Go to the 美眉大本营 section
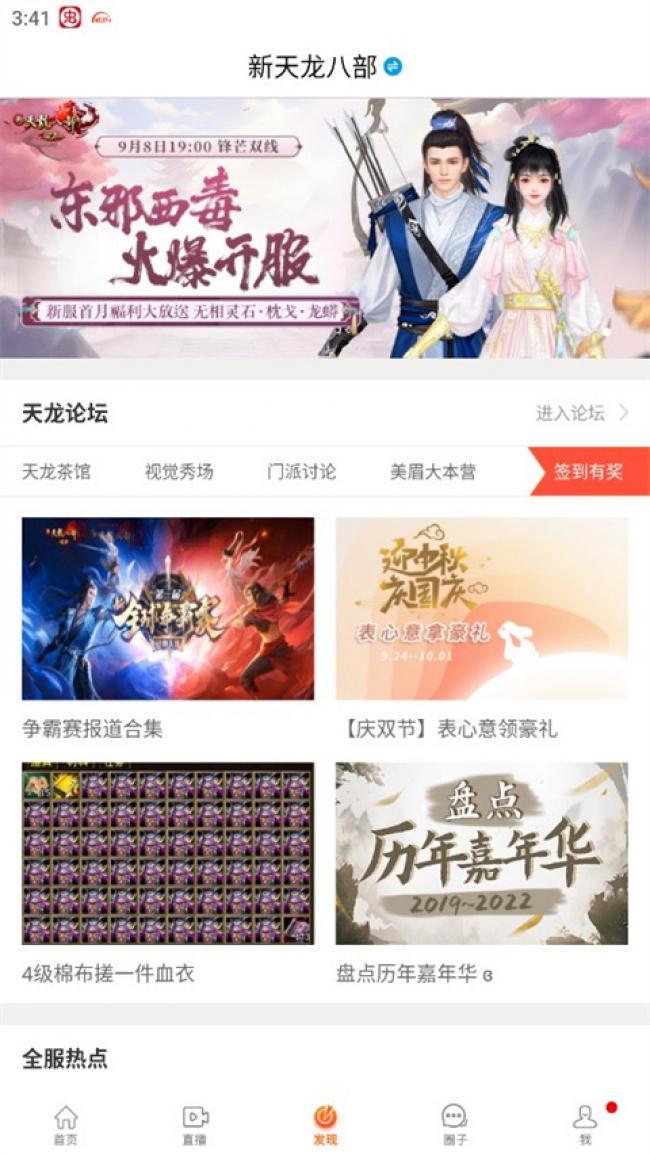This screenshot has height=1155, width=650. pos(432,472)
